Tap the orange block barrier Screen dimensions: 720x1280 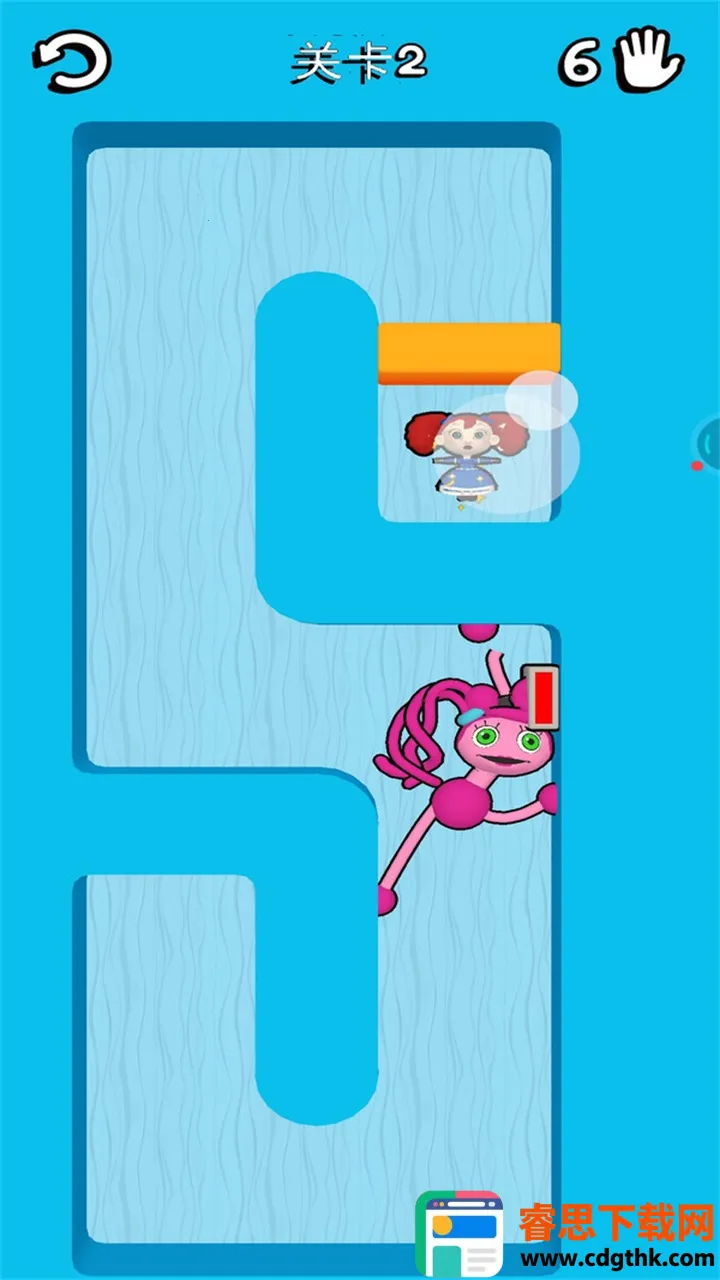(x=469, y=353)
